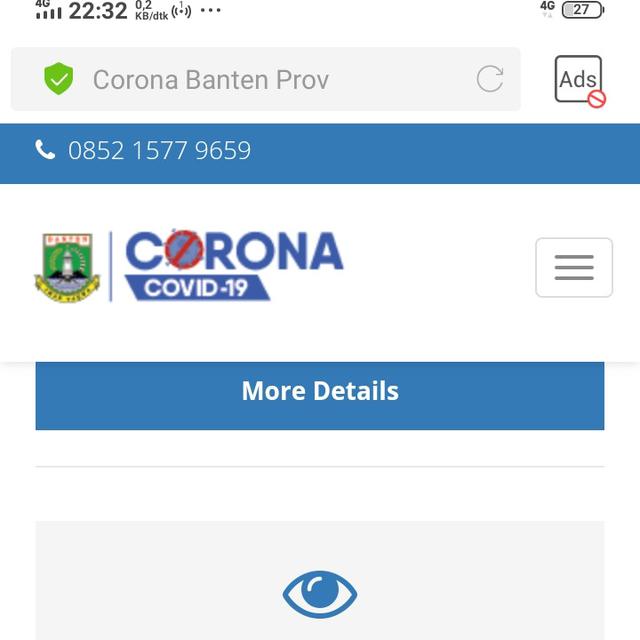
Task: Open the Ads blocker icon
Action: coord(579,80)
